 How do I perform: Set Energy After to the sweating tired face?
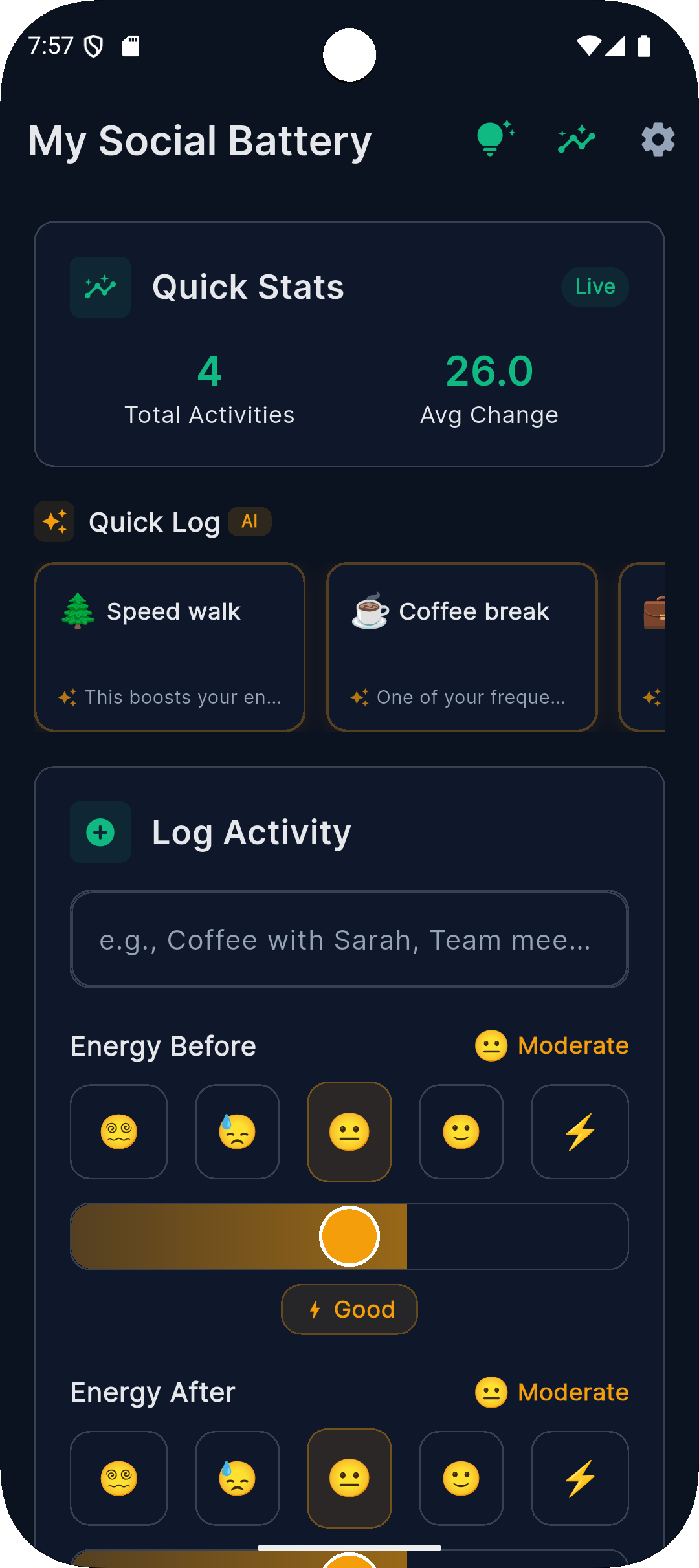pyautogui.click(x=238, y=1478)
